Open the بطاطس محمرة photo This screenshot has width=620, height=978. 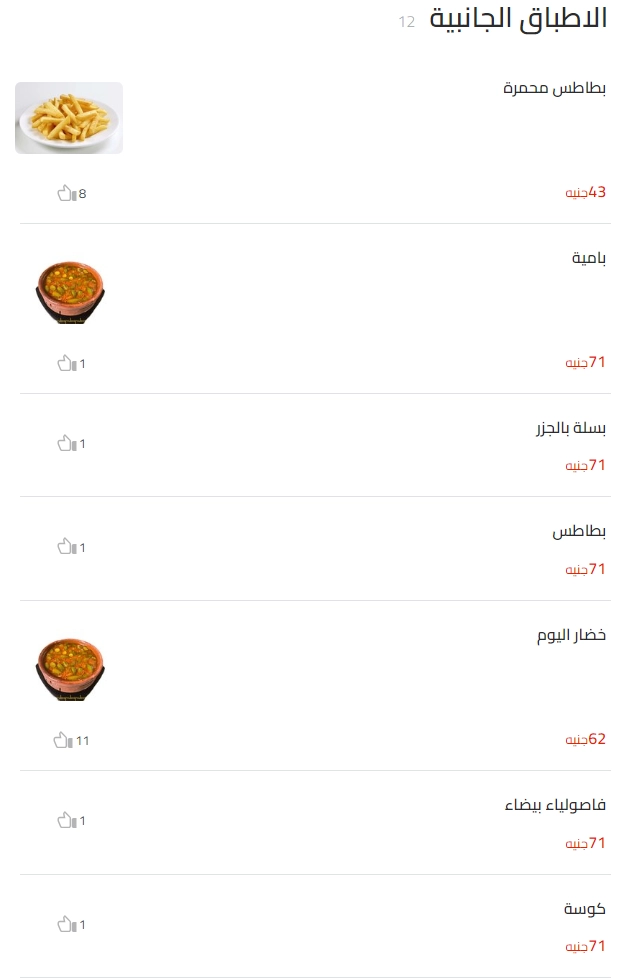pyautogui.click(x=69, y=118)
